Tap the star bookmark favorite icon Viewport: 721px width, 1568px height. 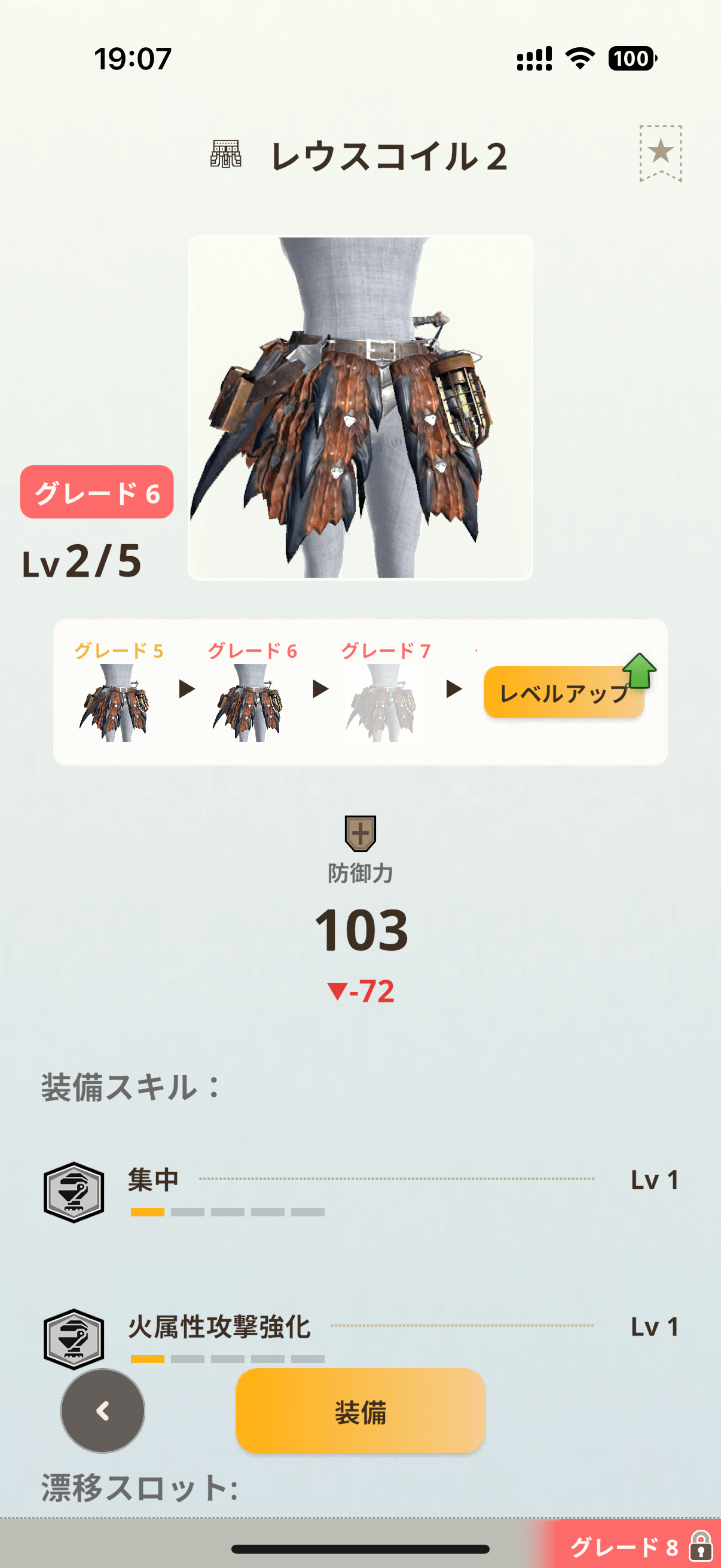point(660,152)
